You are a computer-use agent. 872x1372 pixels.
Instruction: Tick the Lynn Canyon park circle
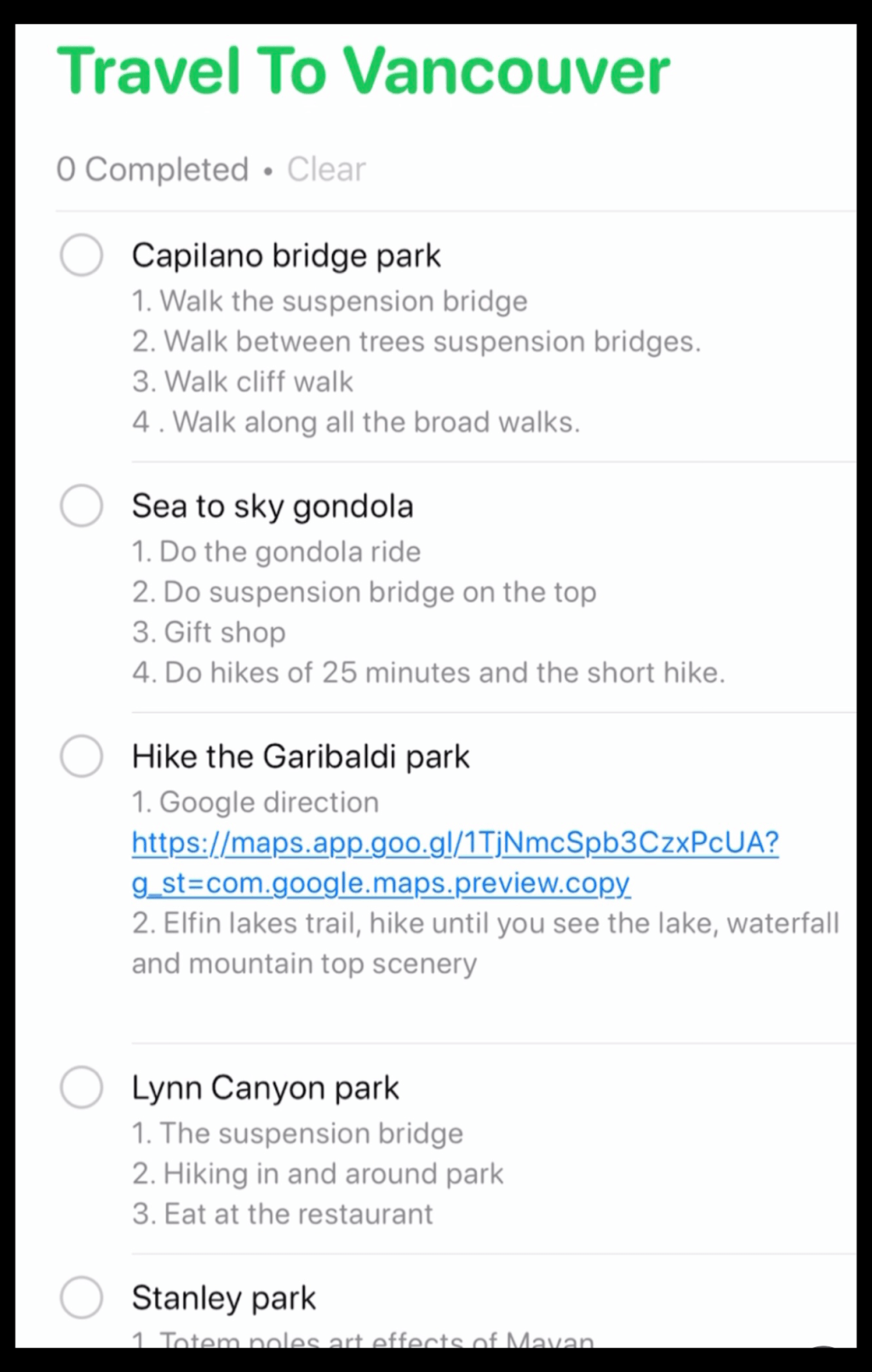pyautogui.click(x=82, y=1088)
